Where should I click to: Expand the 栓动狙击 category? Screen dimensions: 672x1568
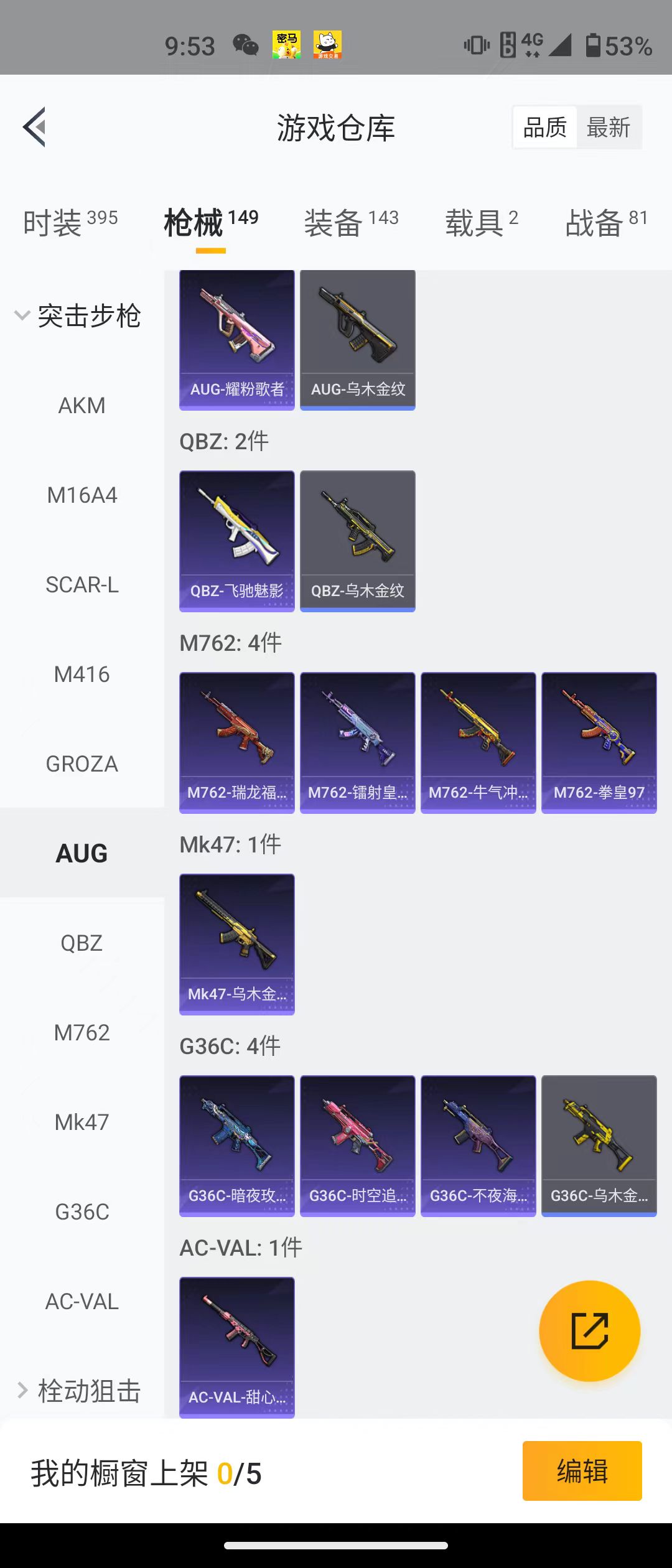click(x=78, y=1391)
